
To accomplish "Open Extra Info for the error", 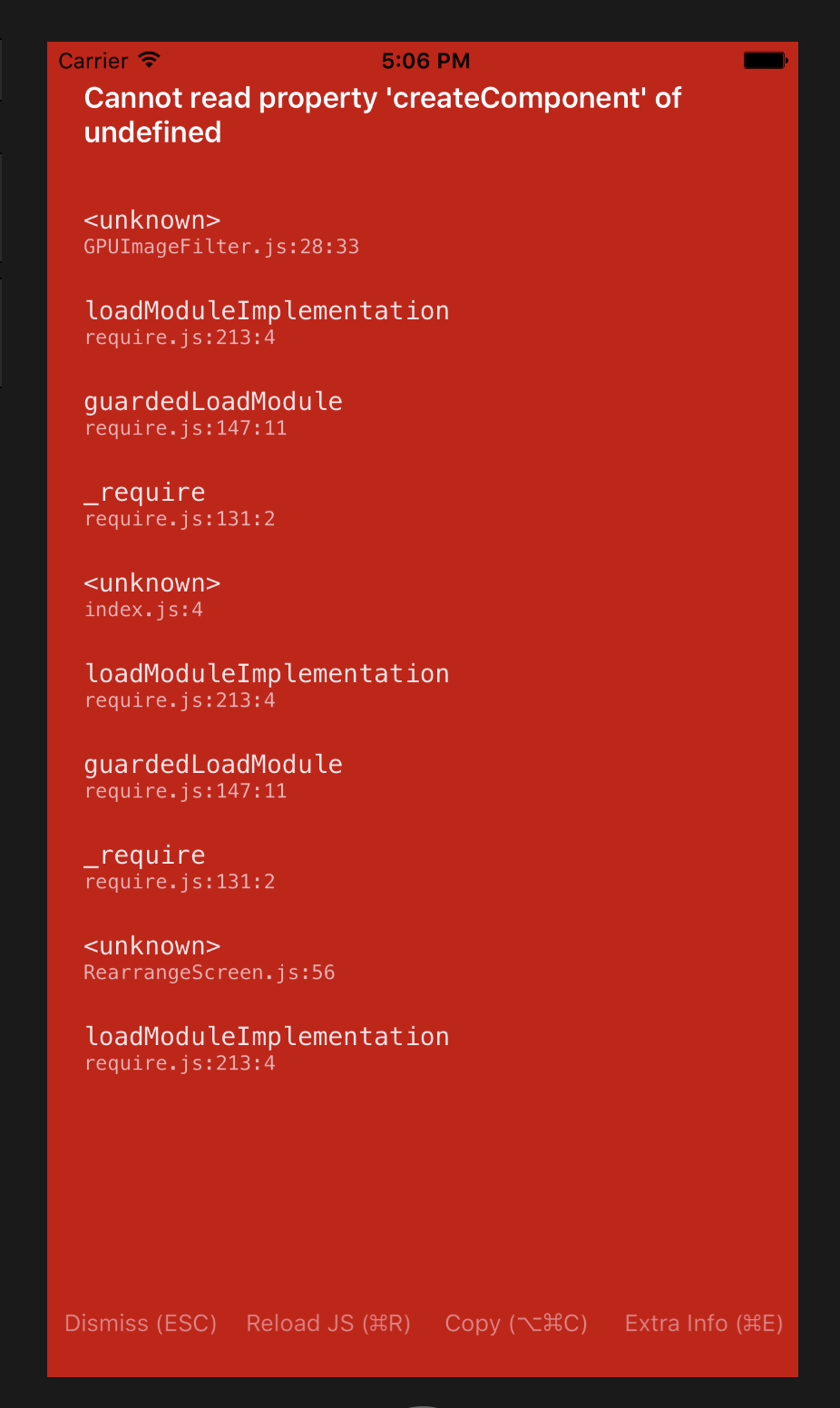I will tap(704, 1324).
